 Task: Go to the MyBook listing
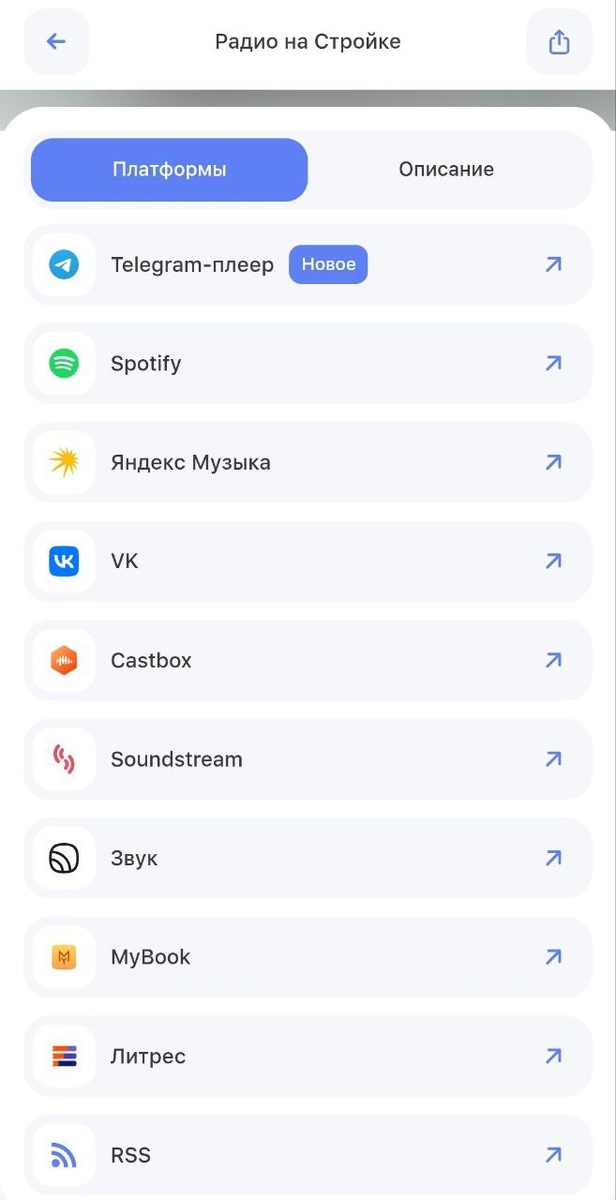pyautogui.click(x=308, y=958)
